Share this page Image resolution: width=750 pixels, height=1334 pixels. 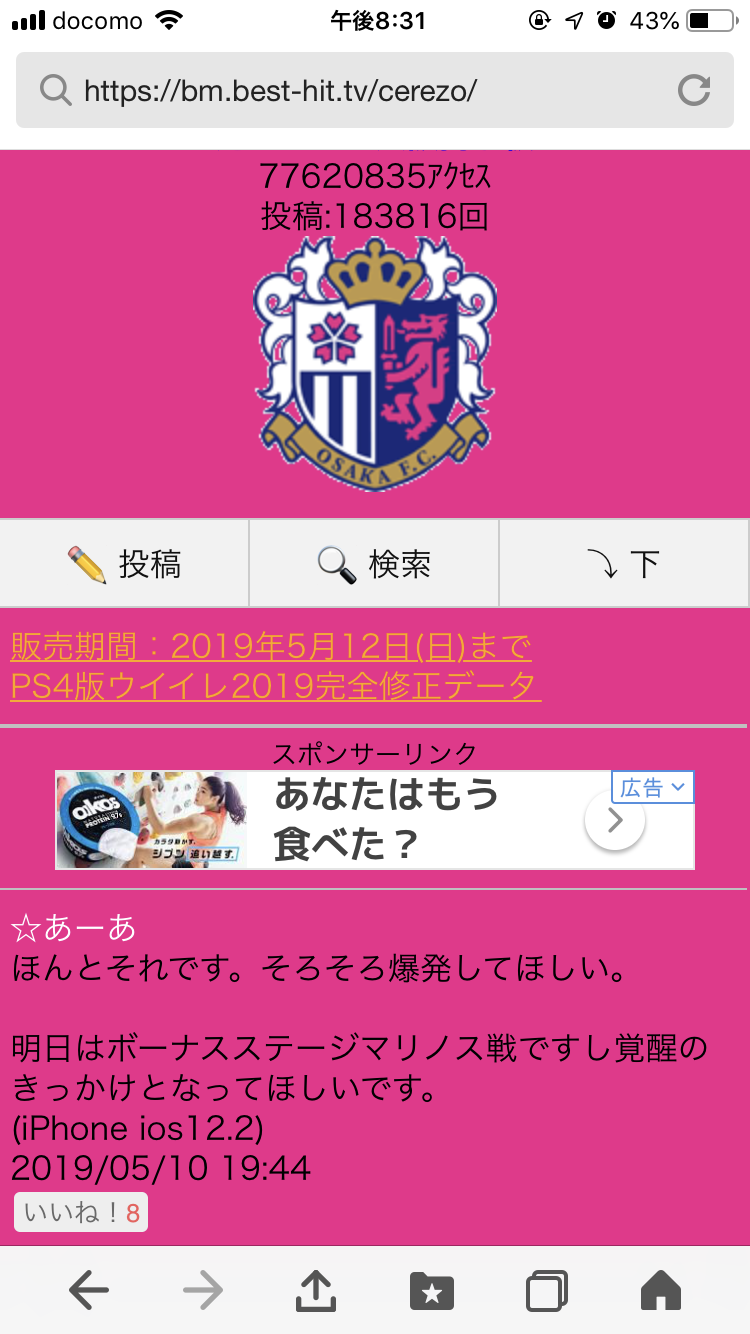coord(317,1291)
